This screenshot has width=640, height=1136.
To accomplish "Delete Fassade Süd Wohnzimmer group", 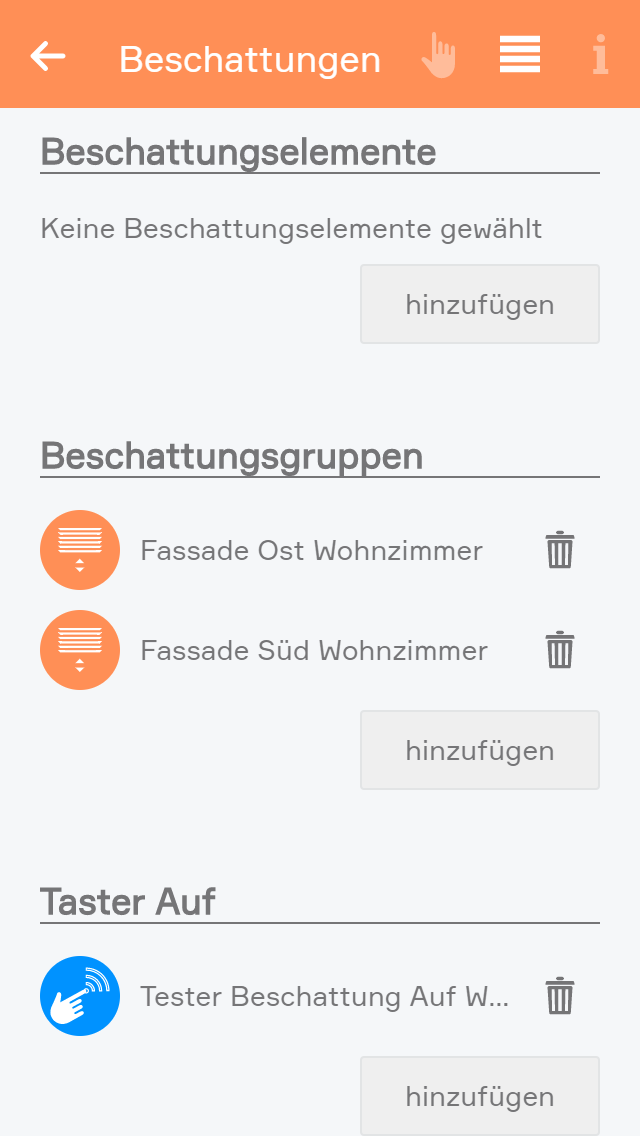I will click(559, 651).
